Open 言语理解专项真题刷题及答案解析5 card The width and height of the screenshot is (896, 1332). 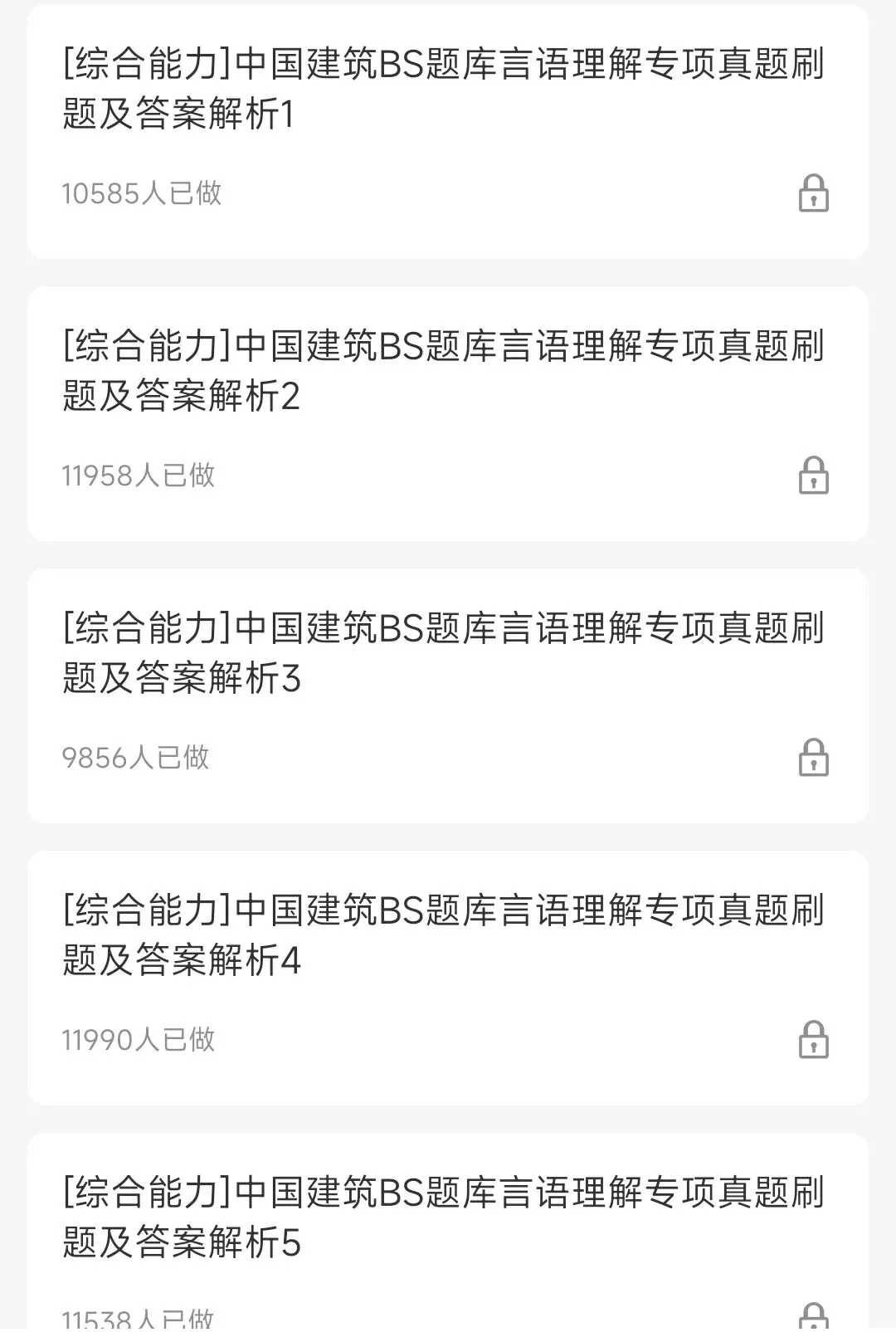(443, 1217)
